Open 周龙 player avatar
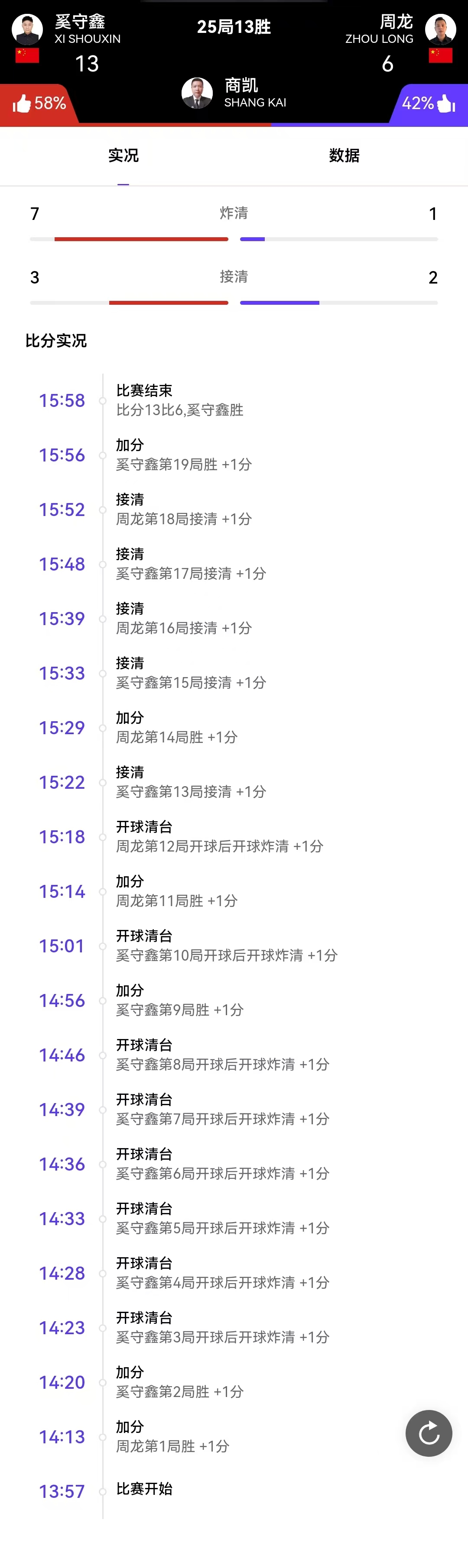The width and height of the screenshot is (468, 1568). [x=440, y=29]
